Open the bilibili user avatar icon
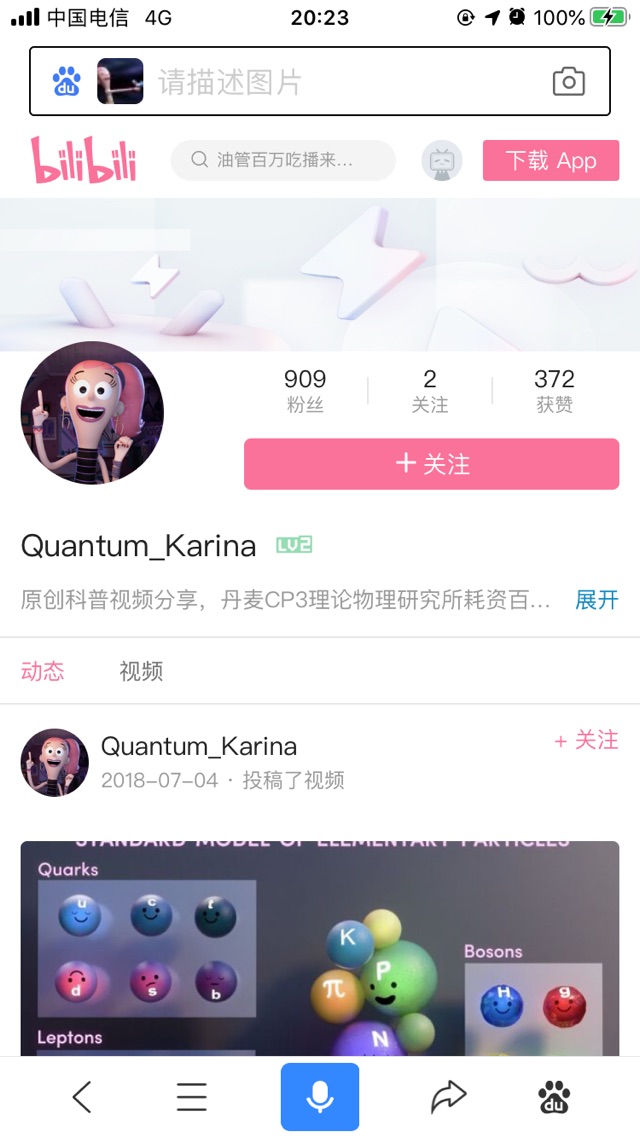Viewport: 640px width, 1138px height. (441, 160)
